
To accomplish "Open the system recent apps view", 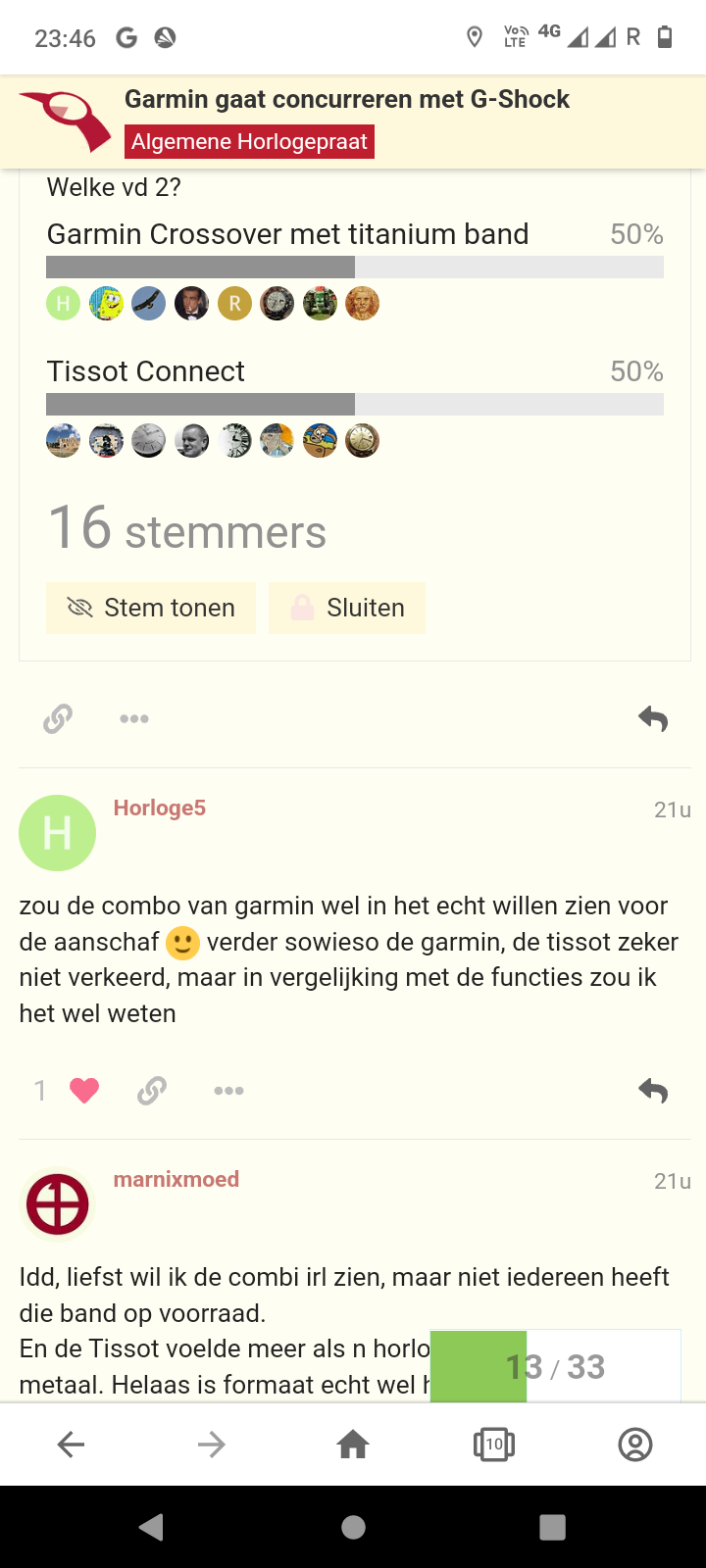I will point(553,1527).
